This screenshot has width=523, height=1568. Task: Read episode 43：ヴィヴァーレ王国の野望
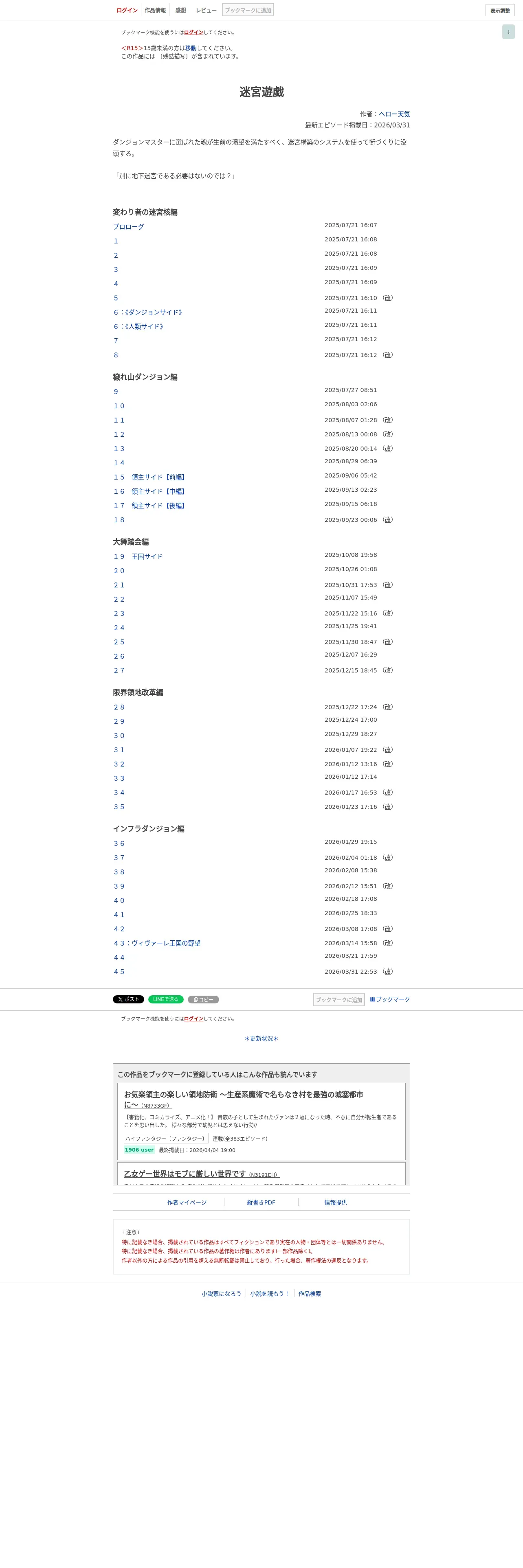click(157, 943)
